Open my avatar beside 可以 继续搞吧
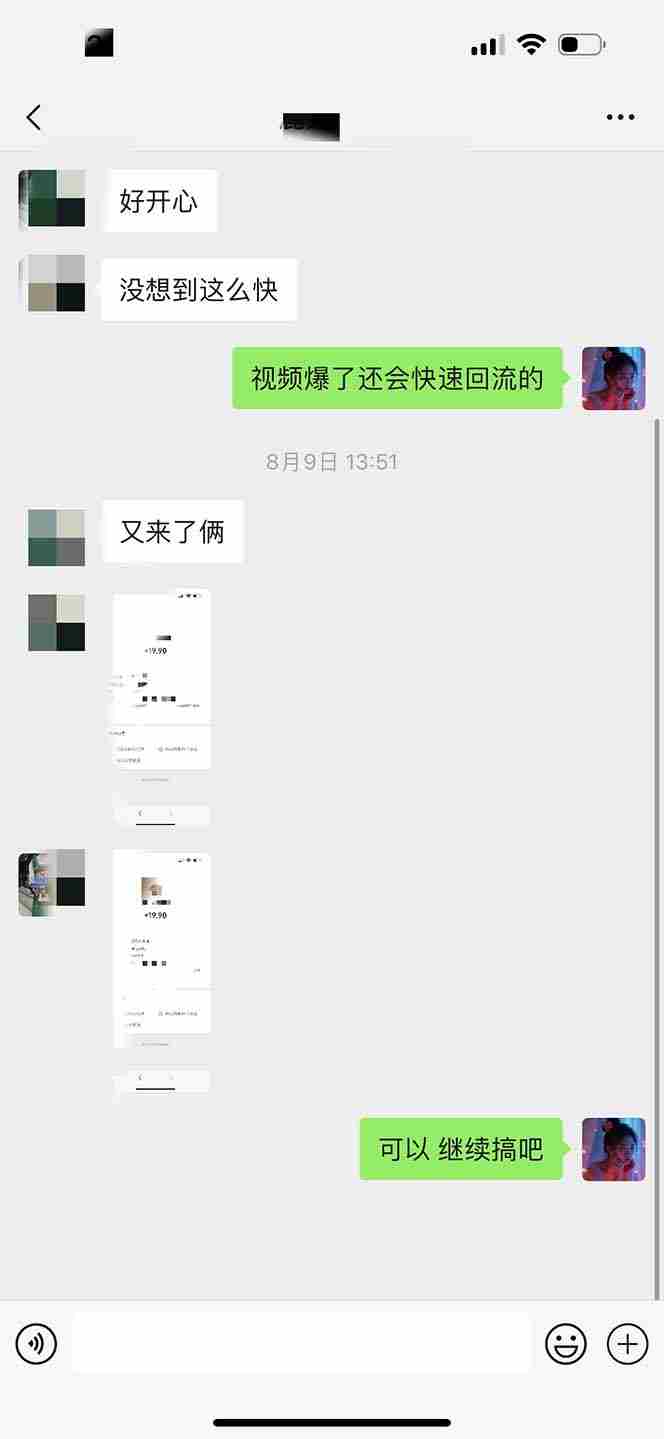The image size is (664, 1439). pyautogui.click(x=613, y=1149)
